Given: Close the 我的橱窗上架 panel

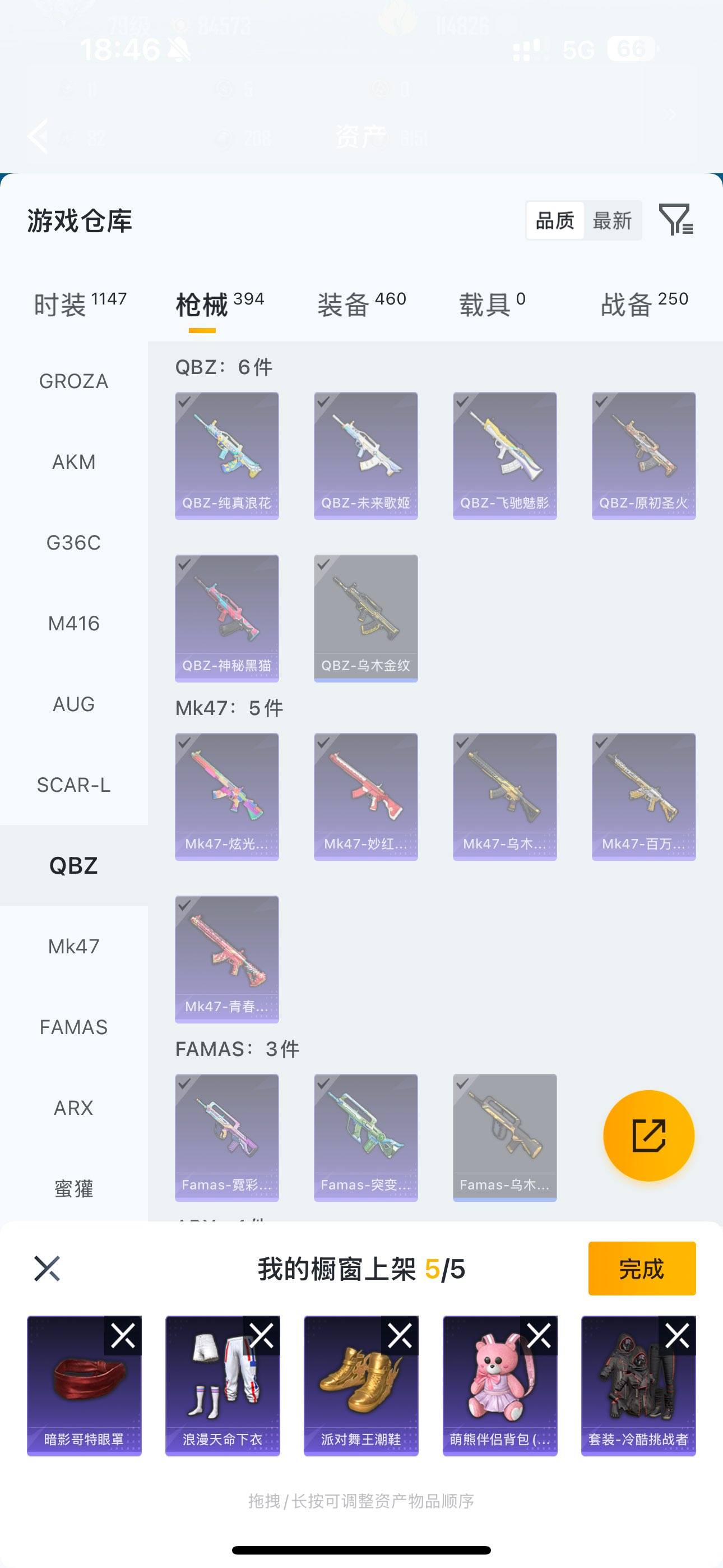Looking at the screenshot, I should pos(47,1269).
